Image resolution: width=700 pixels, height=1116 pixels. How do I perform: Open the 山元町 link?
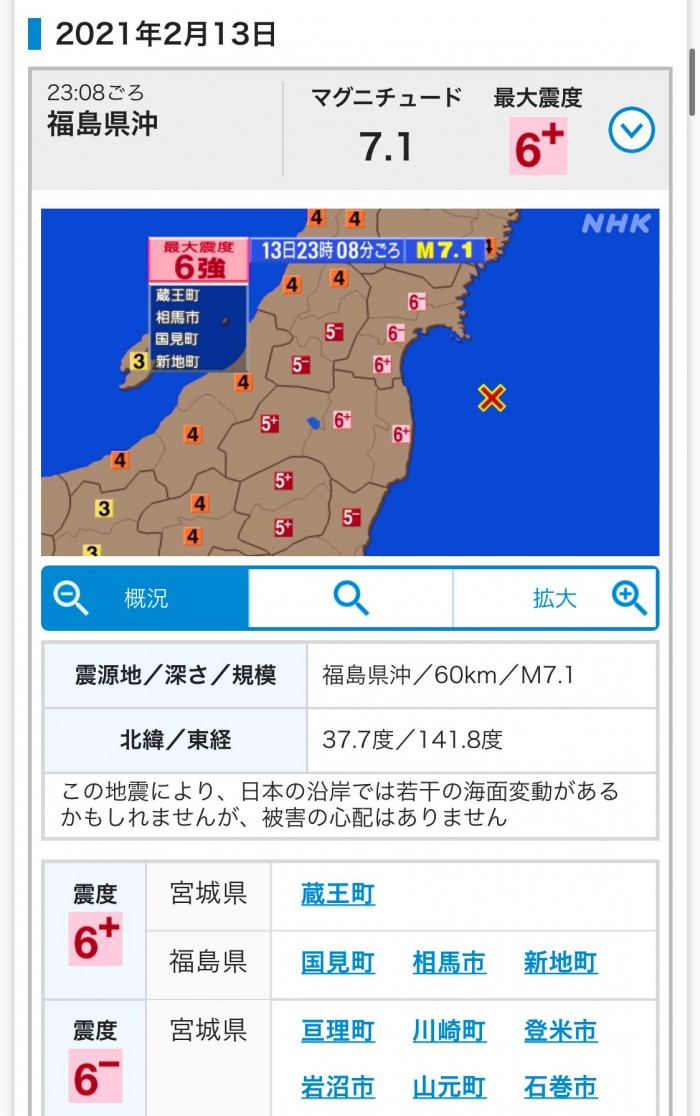point(449,1086)
